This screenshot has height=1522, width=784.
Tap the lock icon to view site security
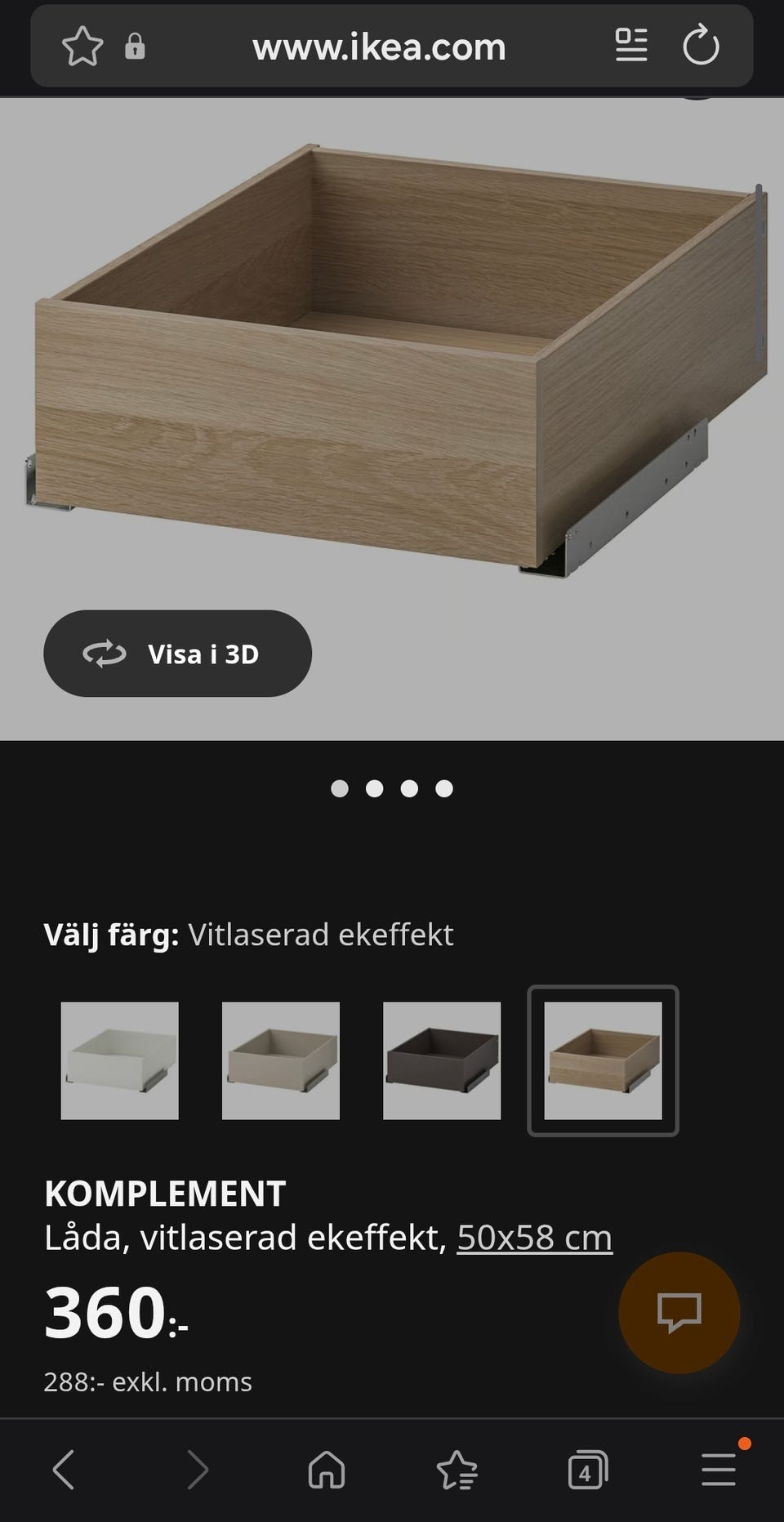(x=136, y=47)
